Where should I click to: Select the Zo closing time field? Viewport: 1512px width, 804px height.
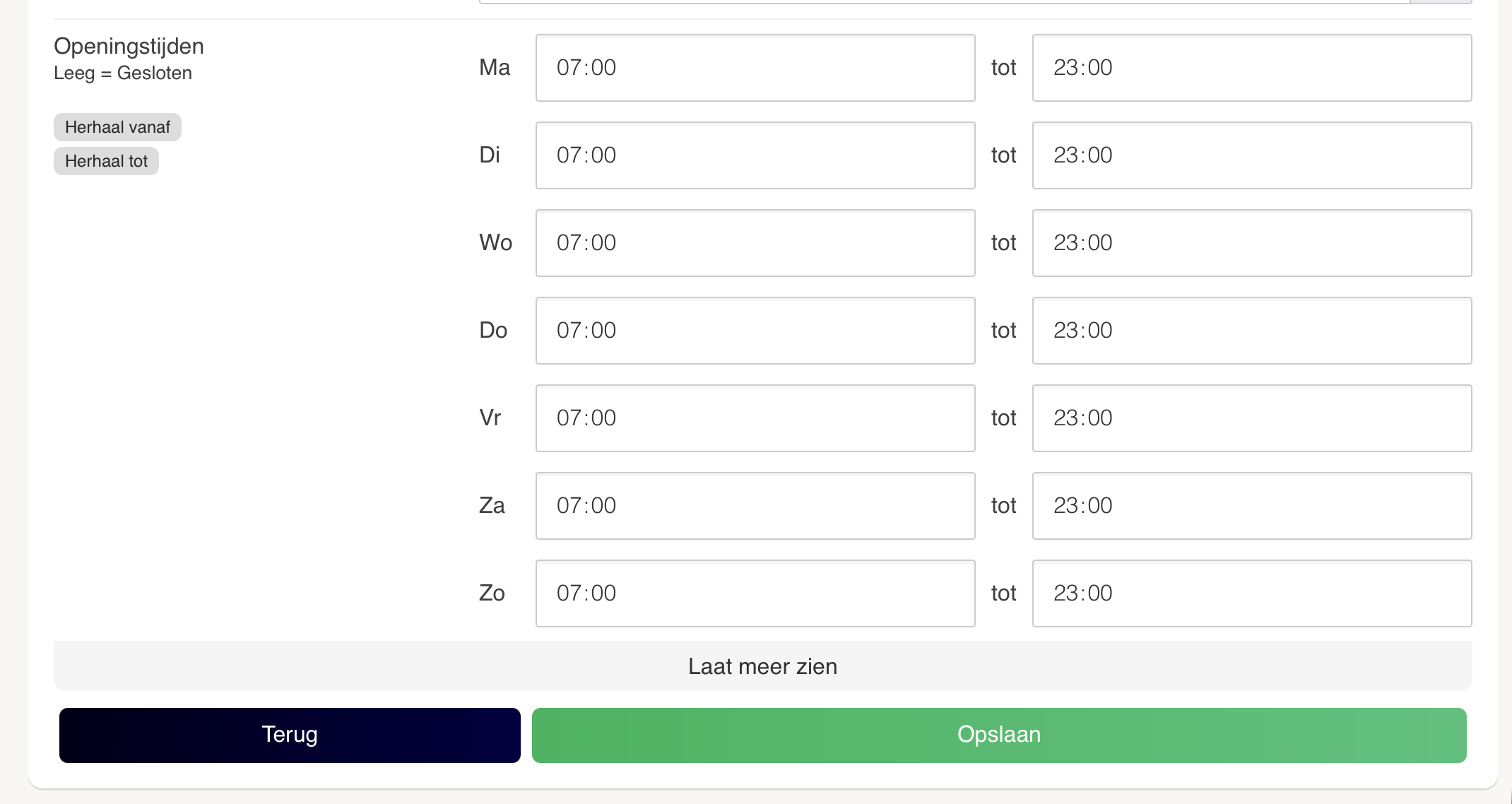1251,593
